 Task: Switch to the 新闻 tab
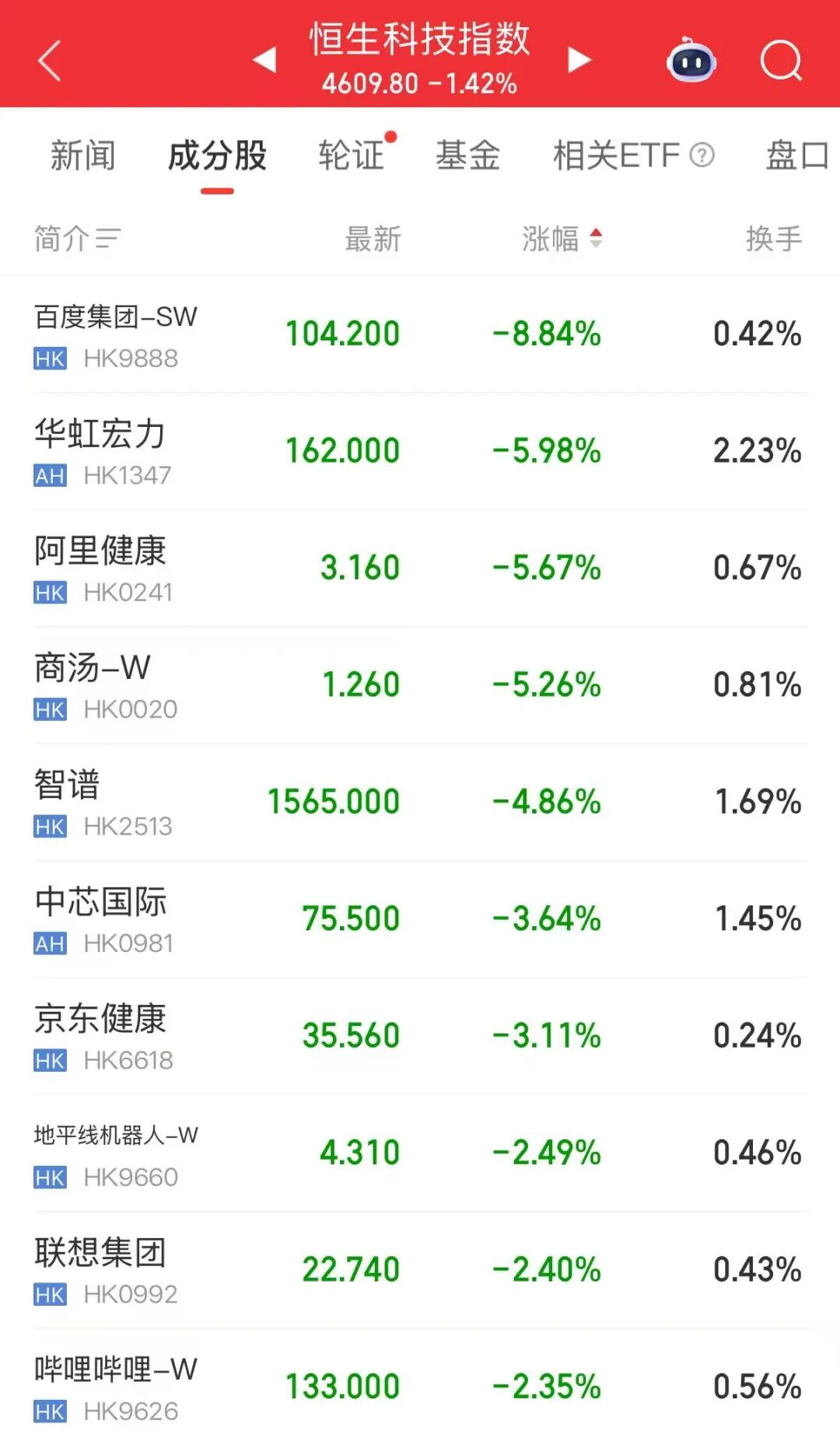[83, 155]
